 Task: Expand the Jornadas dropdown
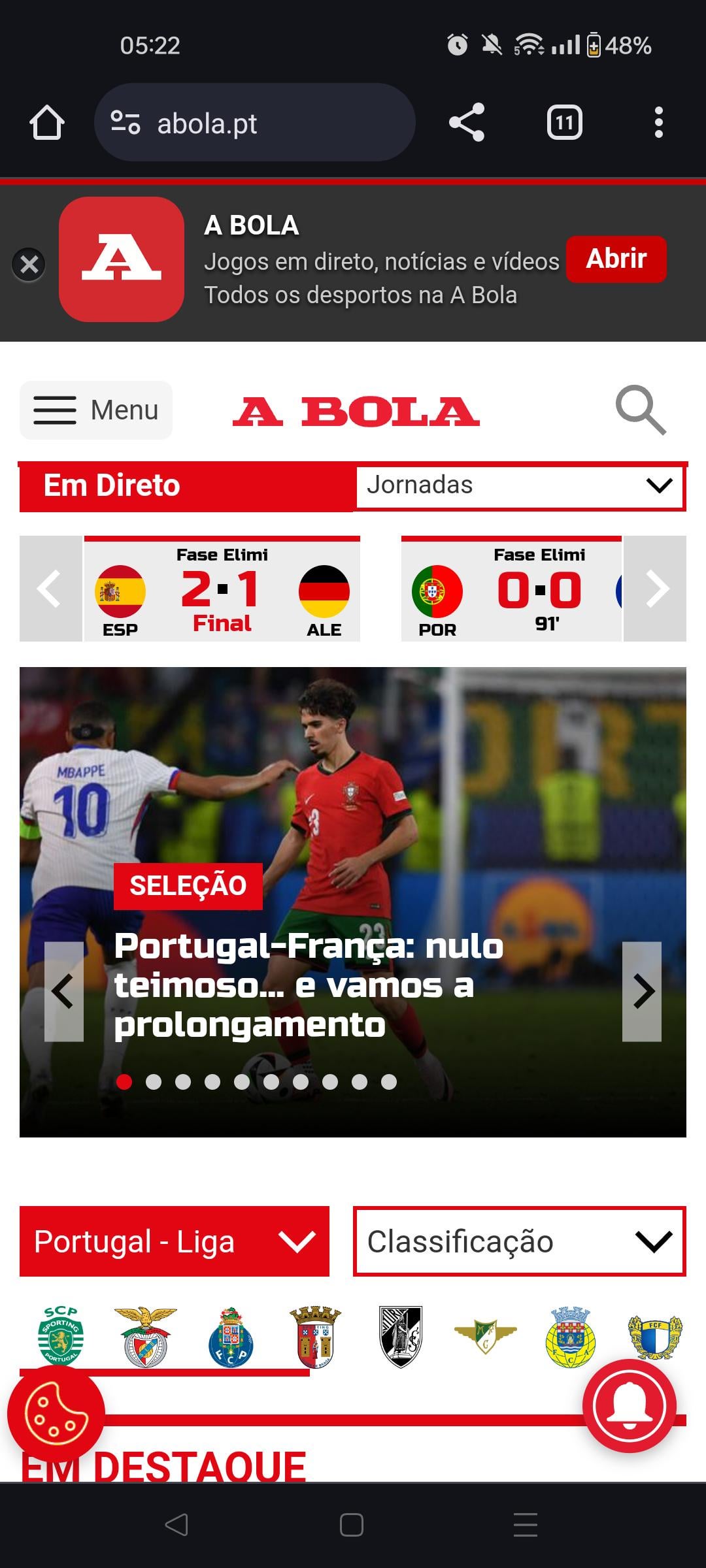point(520,485)
